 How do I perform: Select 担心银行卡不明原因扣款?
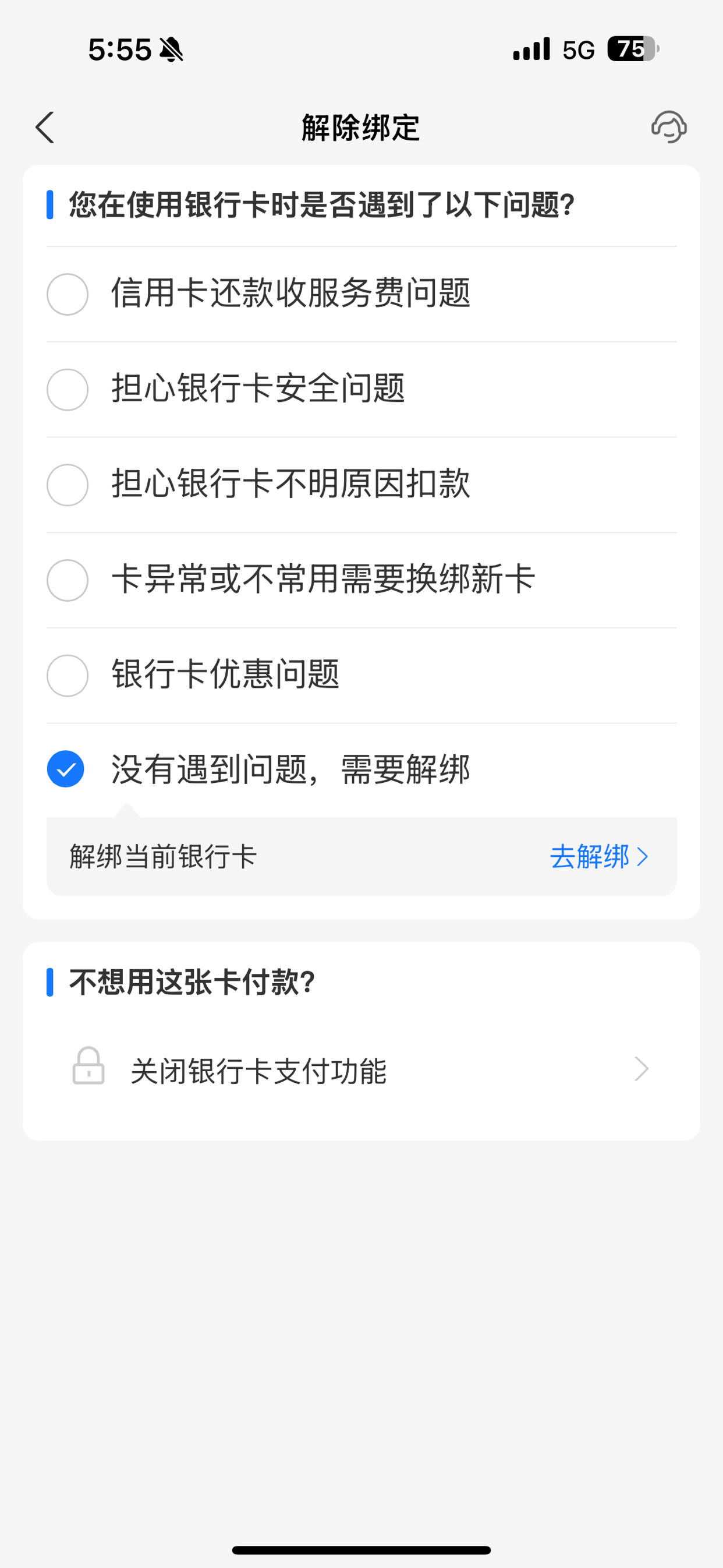tap(361, 485)
